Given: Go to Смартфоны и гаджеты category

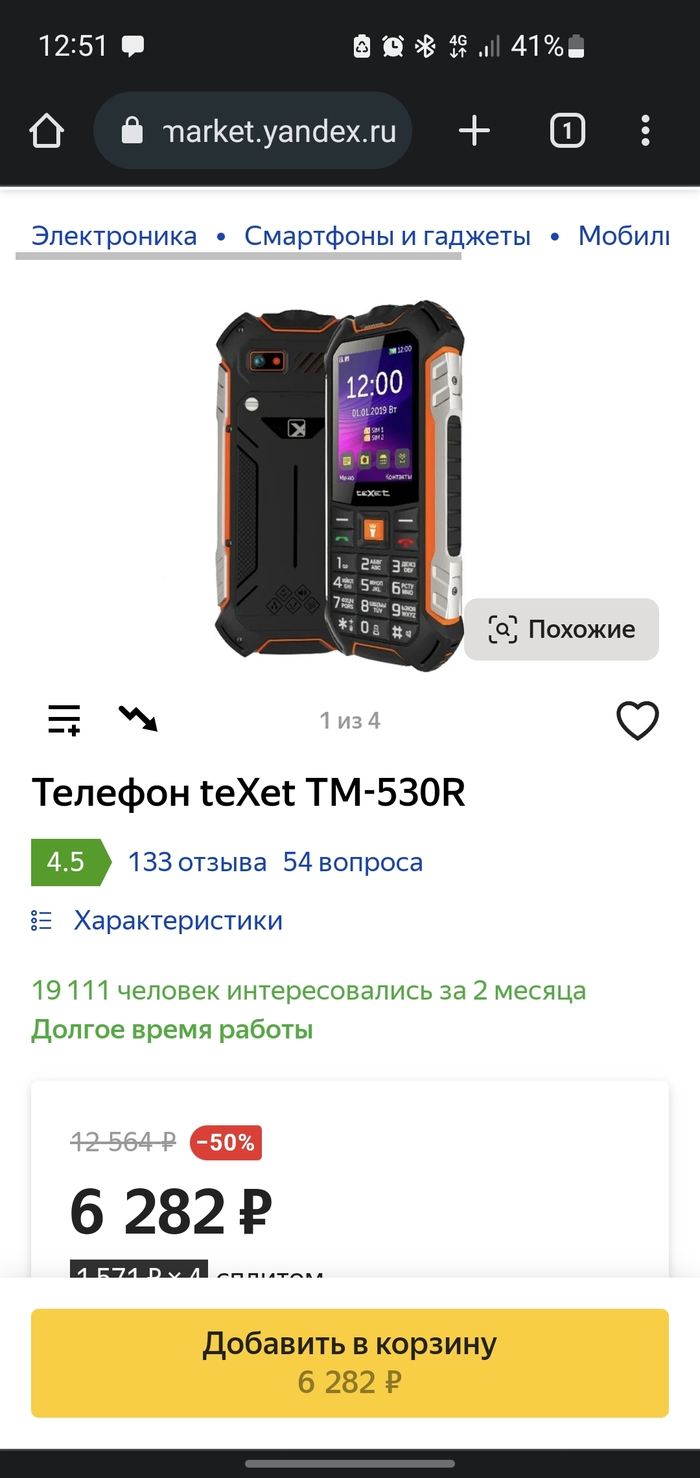Looking at the screenshot, I should [x=387, y=236].
